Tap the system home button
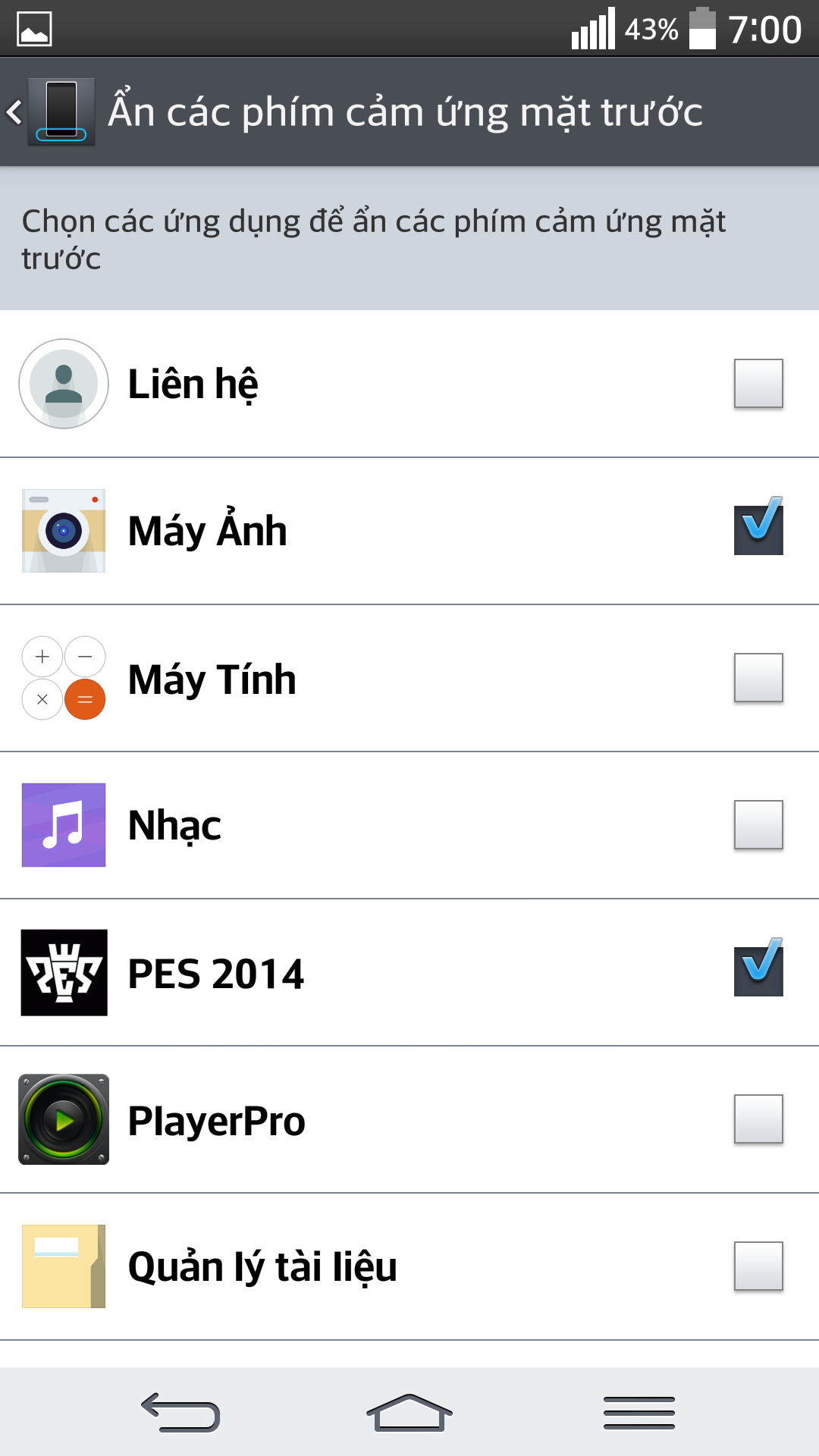 (x=409, y=1413)
